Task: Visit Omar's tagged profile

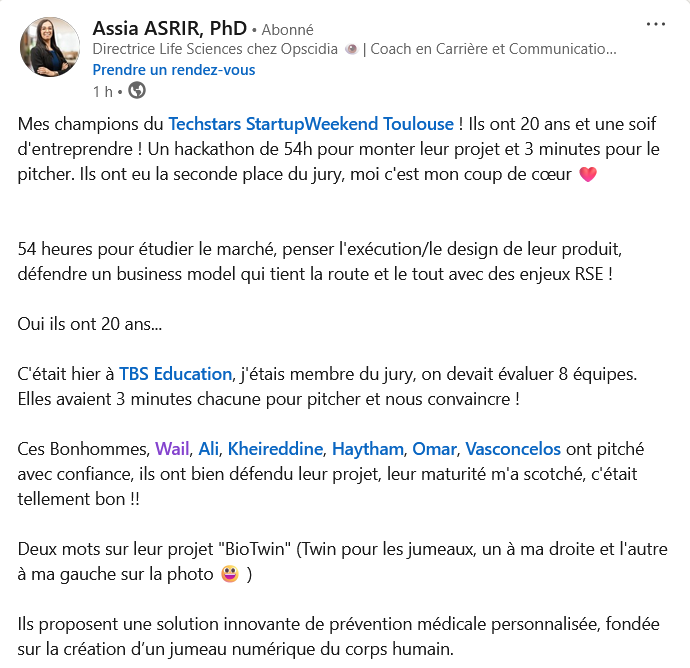Action: tap(435, 448)
